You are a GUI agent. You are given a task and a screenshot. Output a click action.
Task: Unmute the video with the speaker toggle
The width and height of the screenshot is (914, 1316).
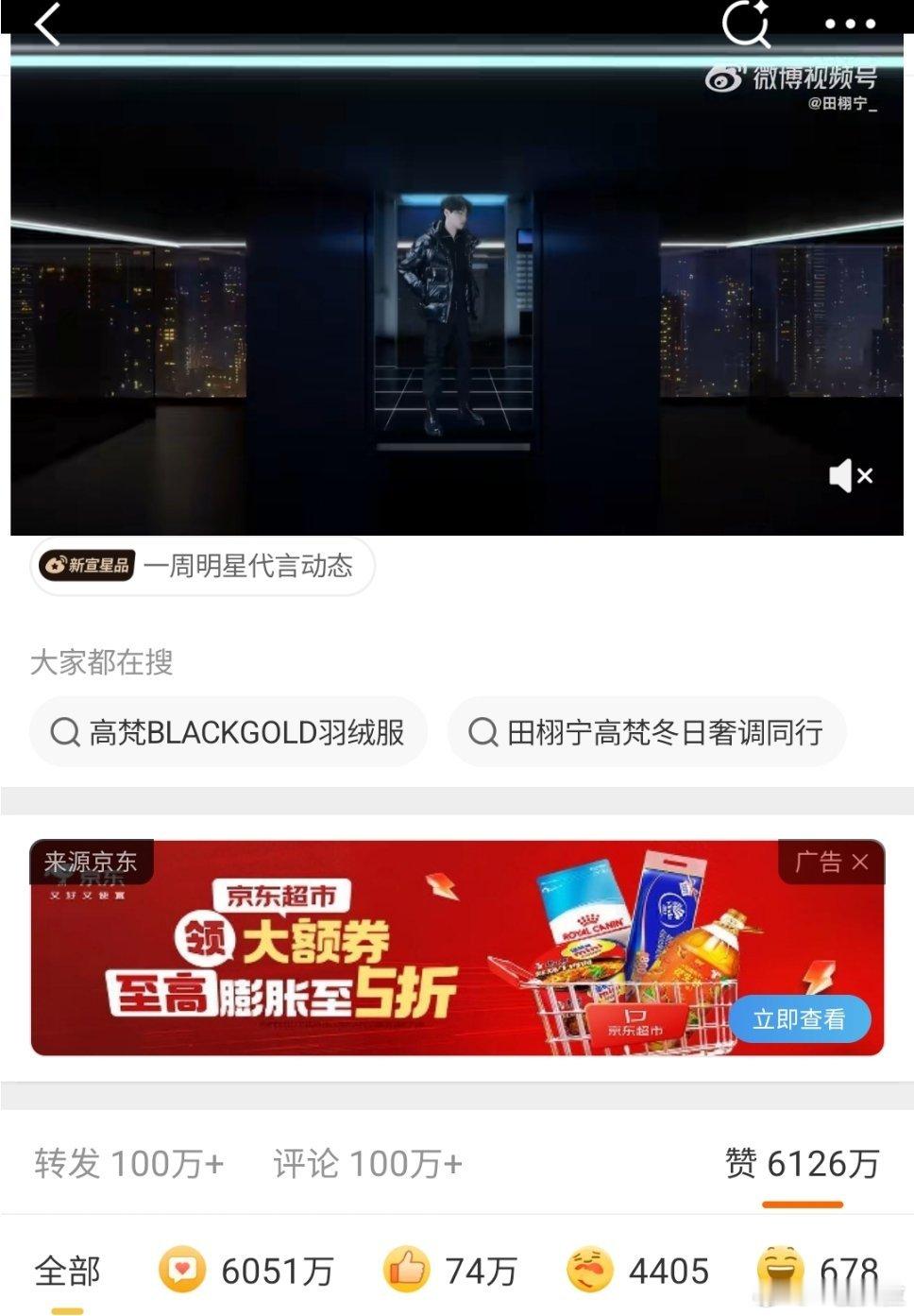click(848, 476)
